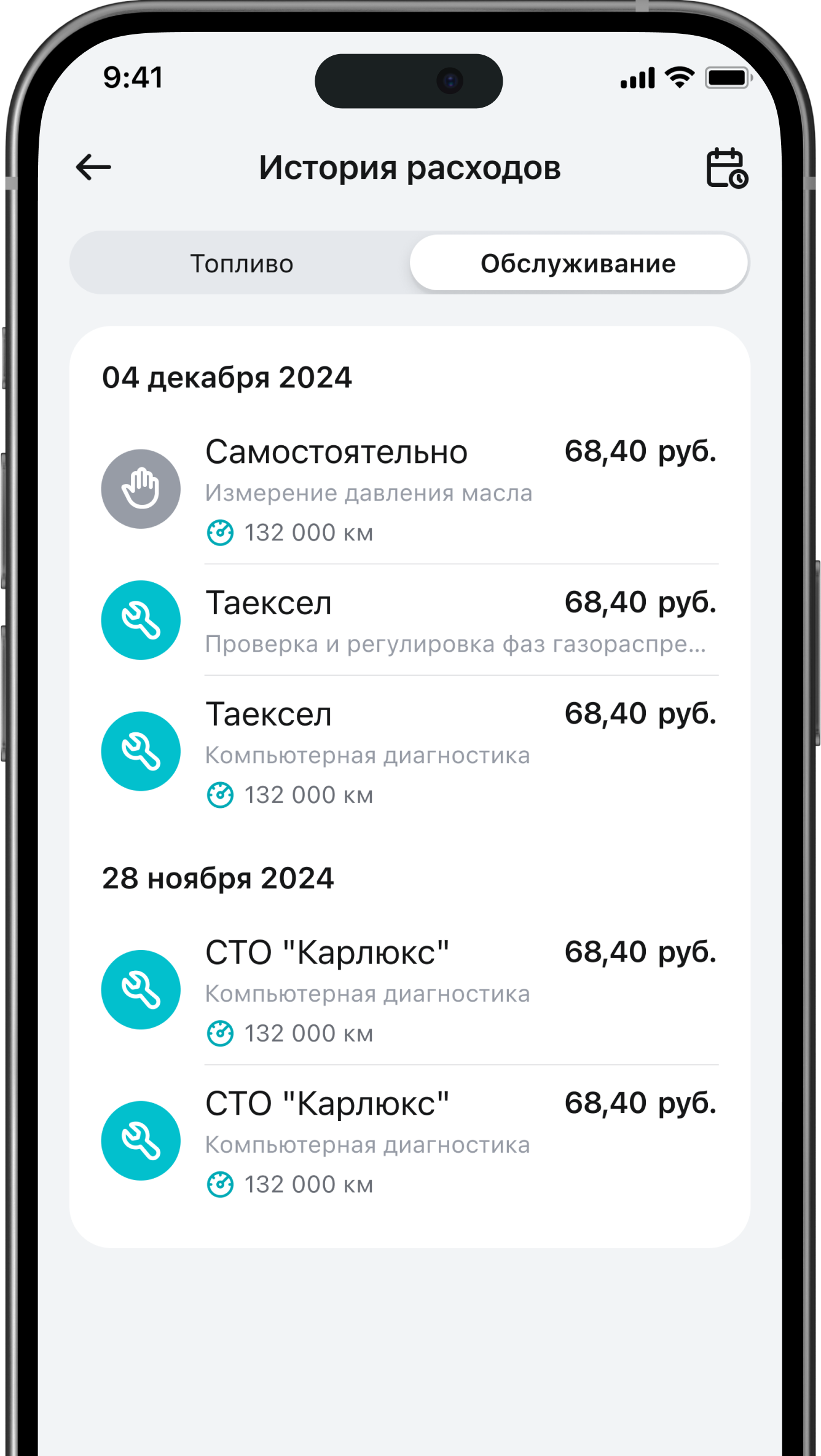Open the calendar period filter

726,168
